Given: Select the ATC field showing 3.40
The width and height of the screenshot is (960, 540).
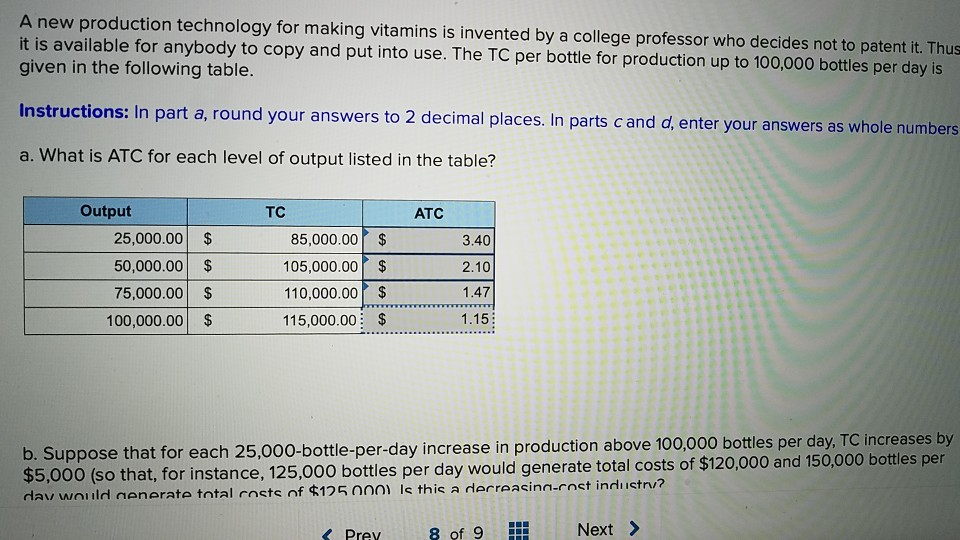Looking at the screenshot, I should (441, 240).
